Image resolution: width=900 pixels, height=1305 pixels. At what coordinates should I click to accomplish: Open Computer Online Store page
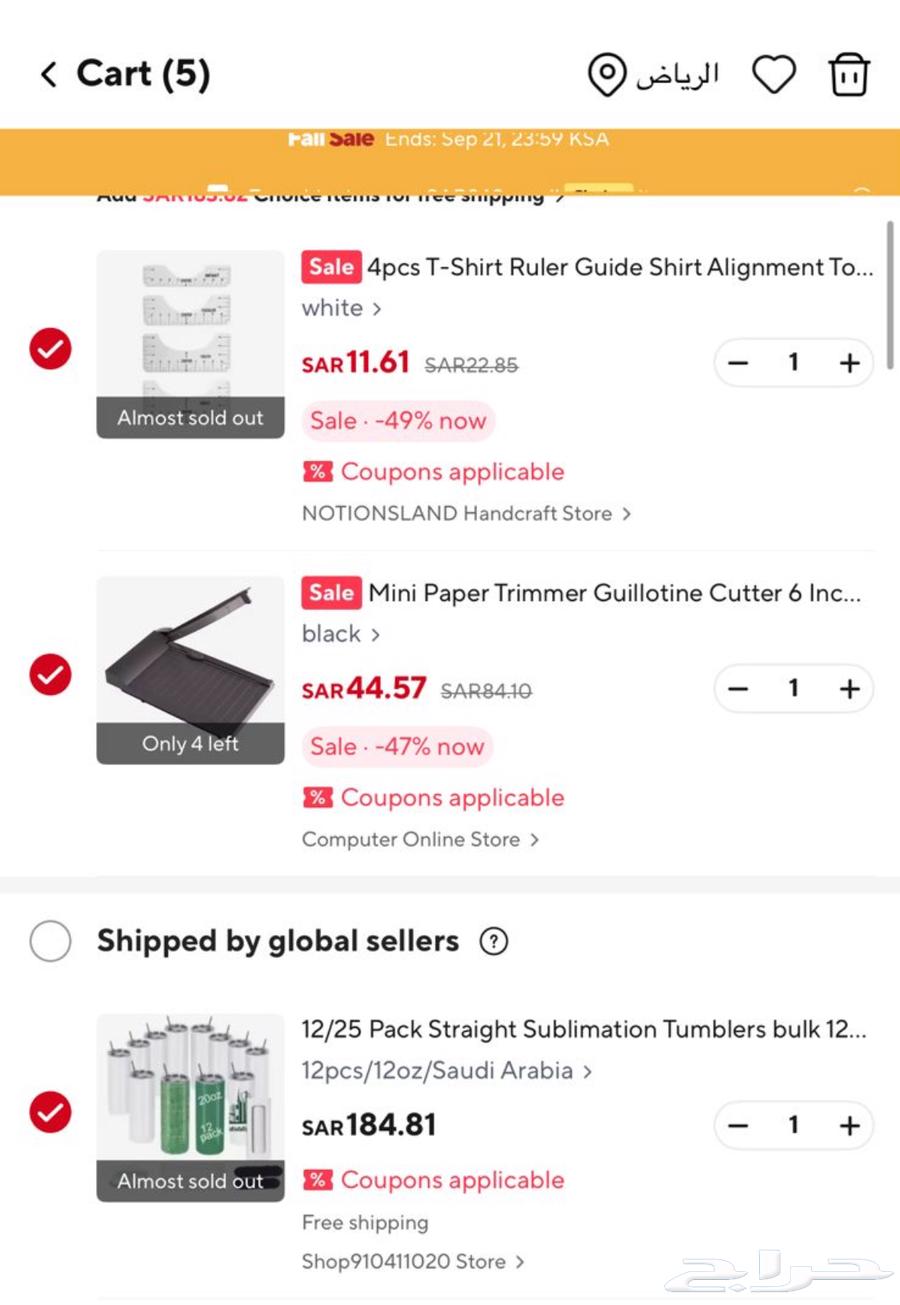point(420,839)
